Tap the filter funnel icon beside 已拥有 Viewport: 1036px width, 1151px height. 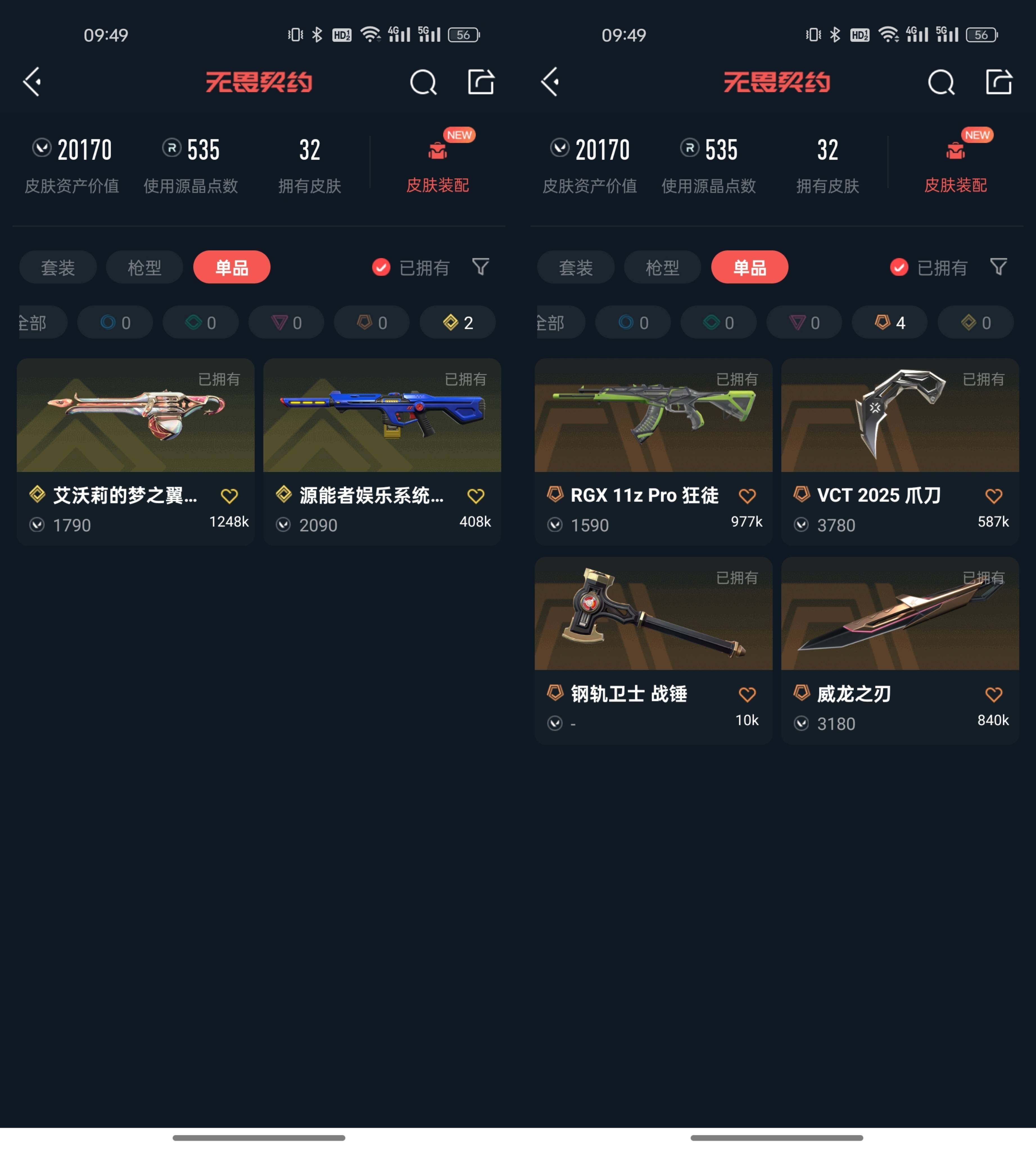[481, 267]
